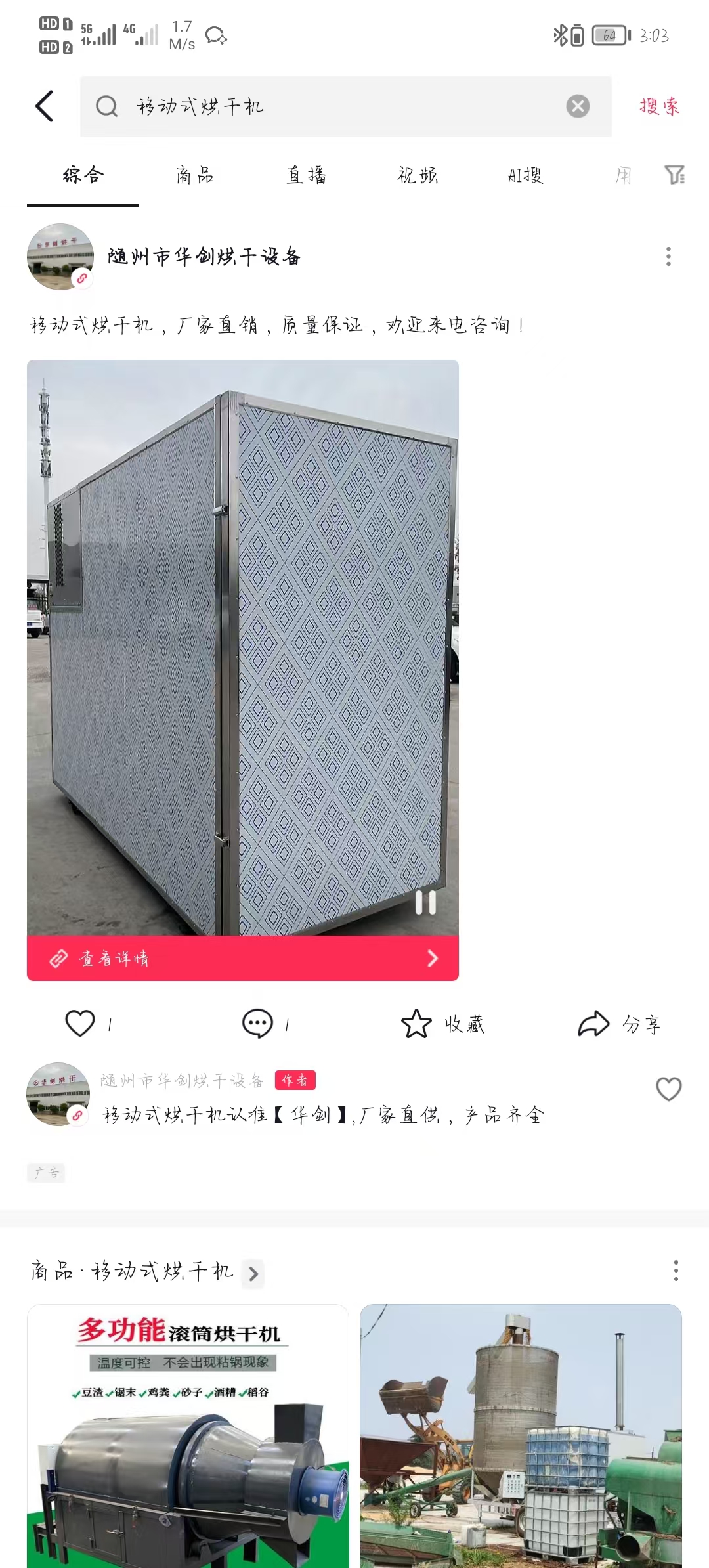Tap 收藏 to save the post
709x1568 pixels.
click(x=443, y=1024)
